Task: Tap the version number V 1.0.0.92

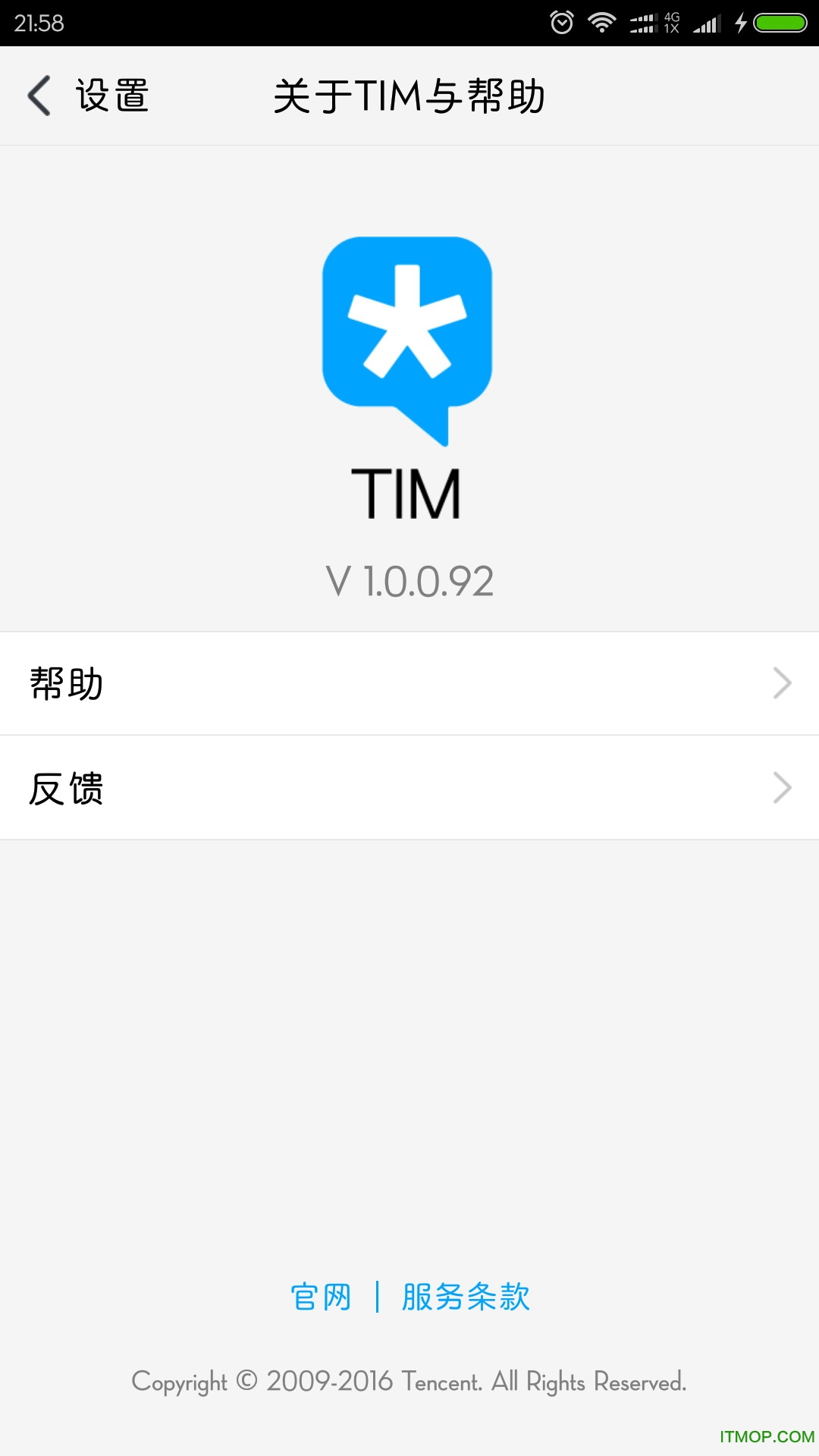Action: tap(409, 580)
